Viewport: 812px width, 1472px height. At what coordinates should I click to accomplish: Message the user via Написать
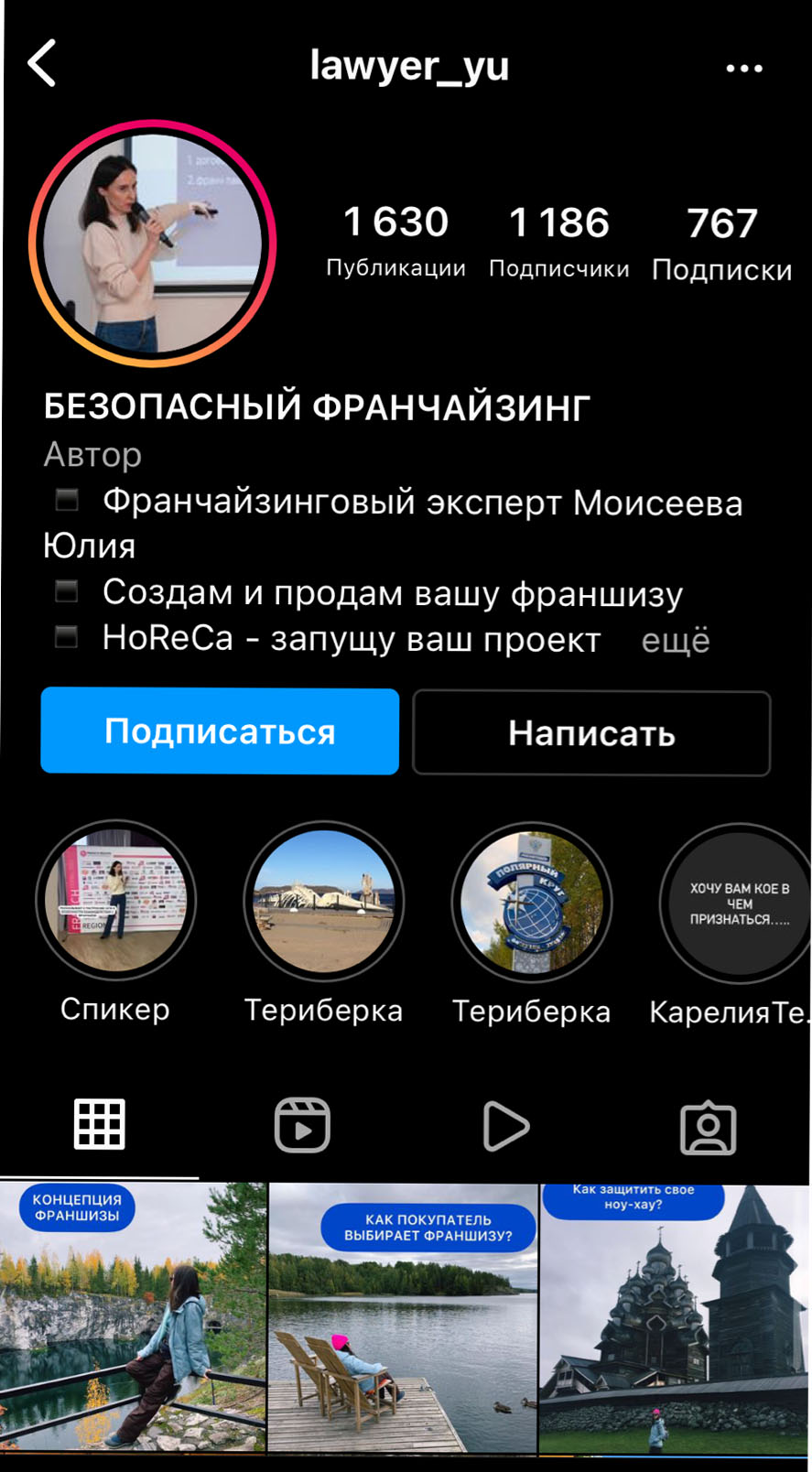(591, 733)
